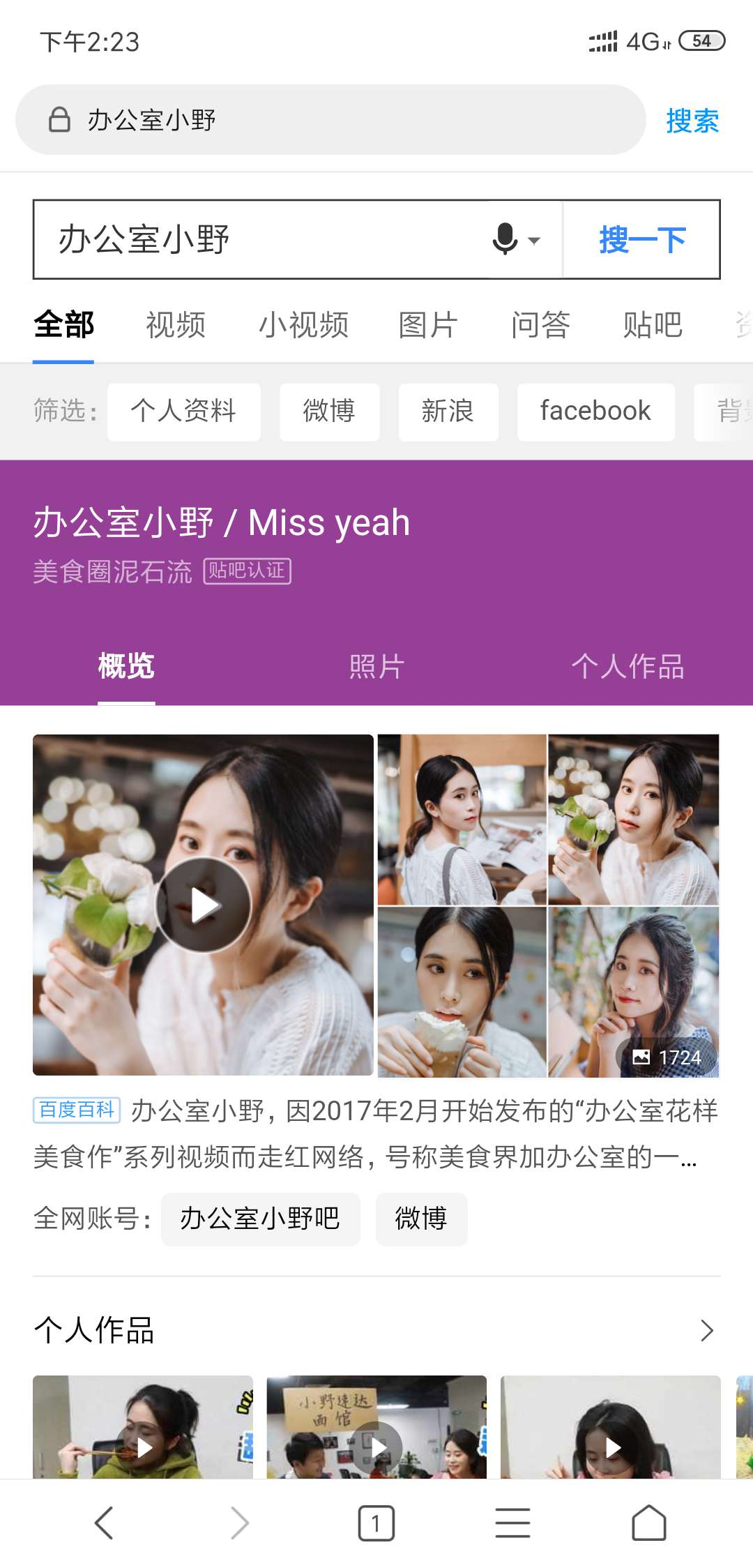The image size is (753, 1568).
Task: Select the facebook filter chip
Action: 595,412
